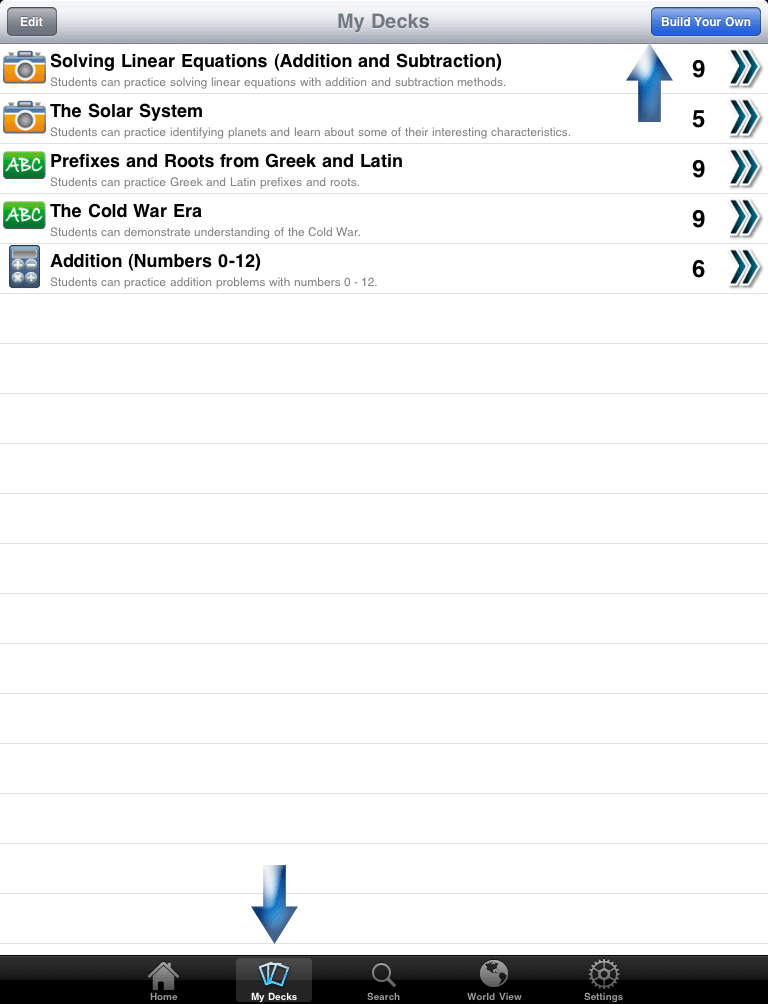Open The Cold War Era deck

(x=126, y=218)
